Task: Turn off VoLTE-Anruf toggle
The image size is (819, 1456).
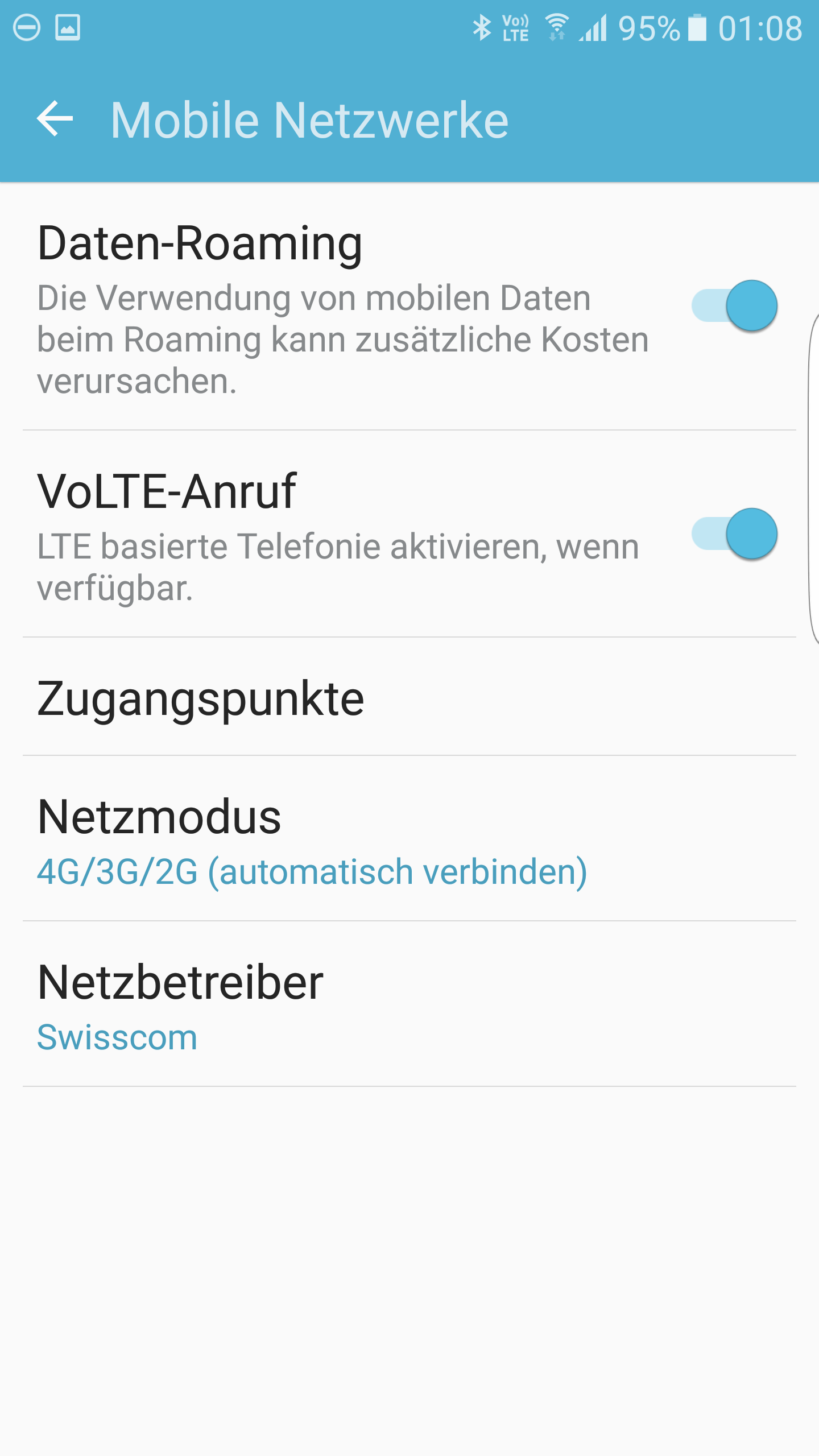Action: coord(734,534)
